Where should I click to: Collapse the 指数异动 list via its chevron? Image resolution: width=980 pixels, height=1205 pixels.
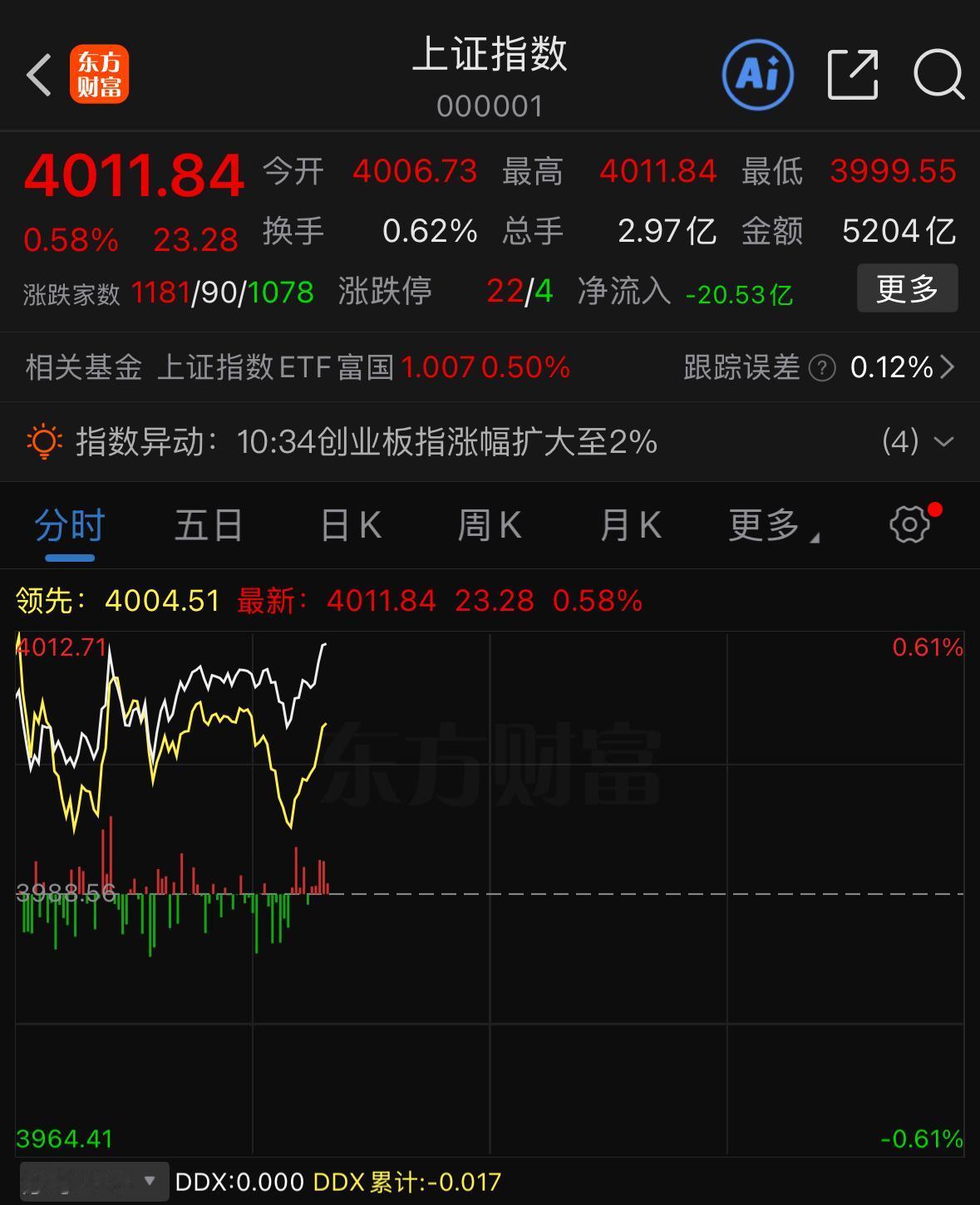tap(943, 443)
